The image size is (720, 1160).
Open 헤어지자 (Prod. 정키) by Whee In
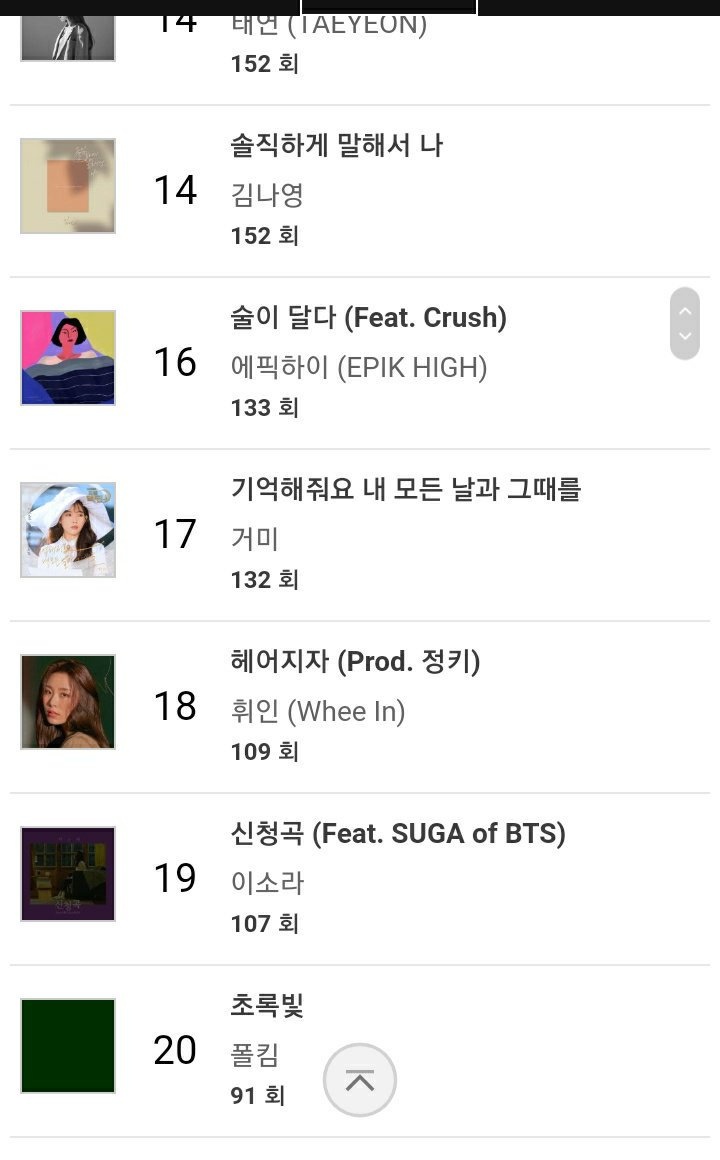[355, 662]
